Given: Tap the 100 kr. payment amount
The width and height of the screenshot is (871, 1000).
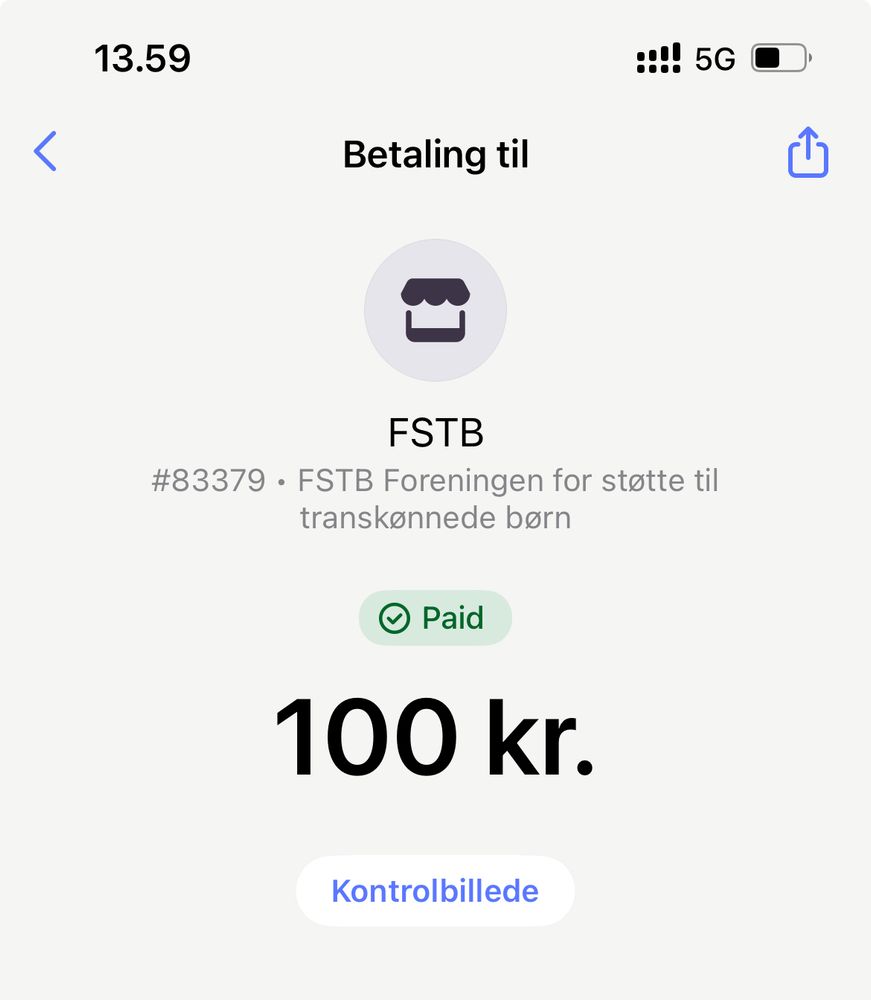Looking at the screenshot, I should point(436,737).
